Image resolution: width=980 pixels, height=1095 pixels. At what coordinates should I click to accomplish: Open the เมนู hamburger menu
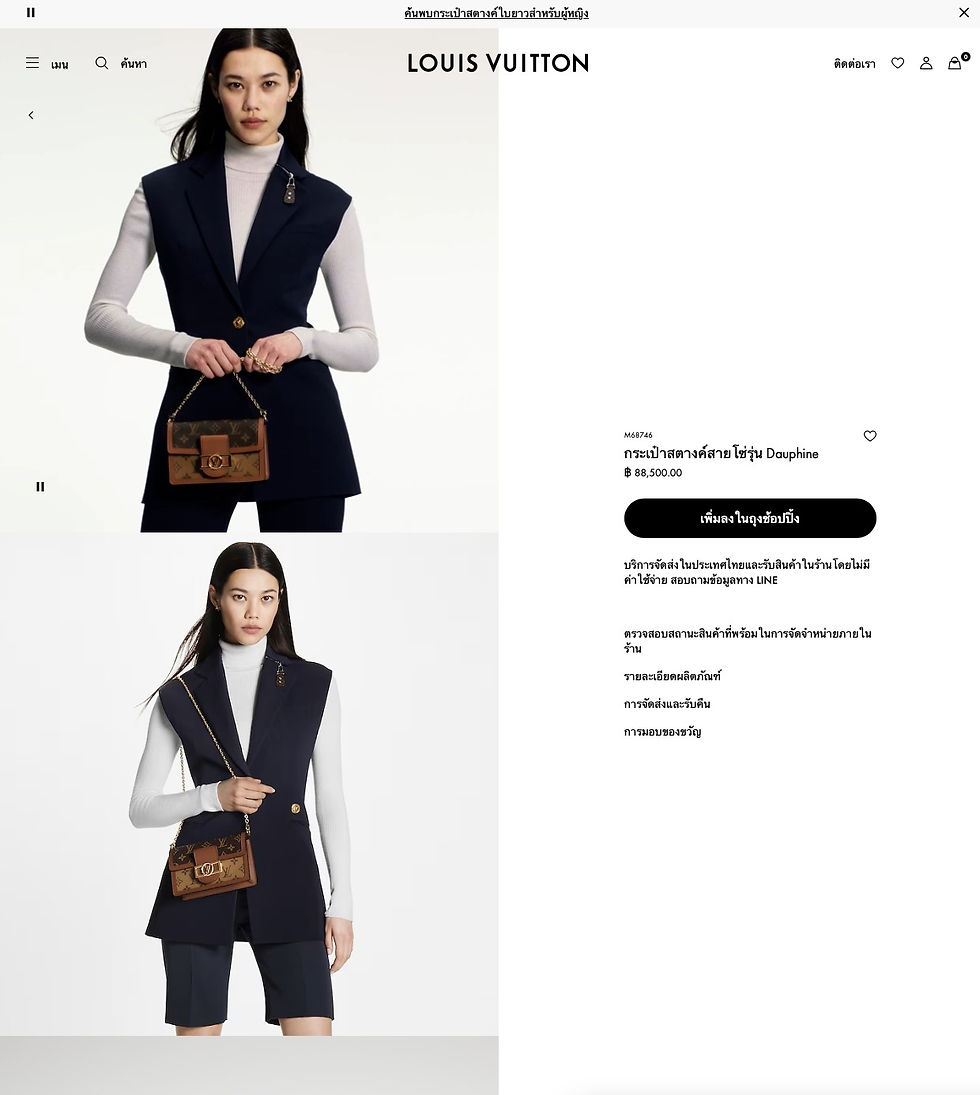point(46,63)
